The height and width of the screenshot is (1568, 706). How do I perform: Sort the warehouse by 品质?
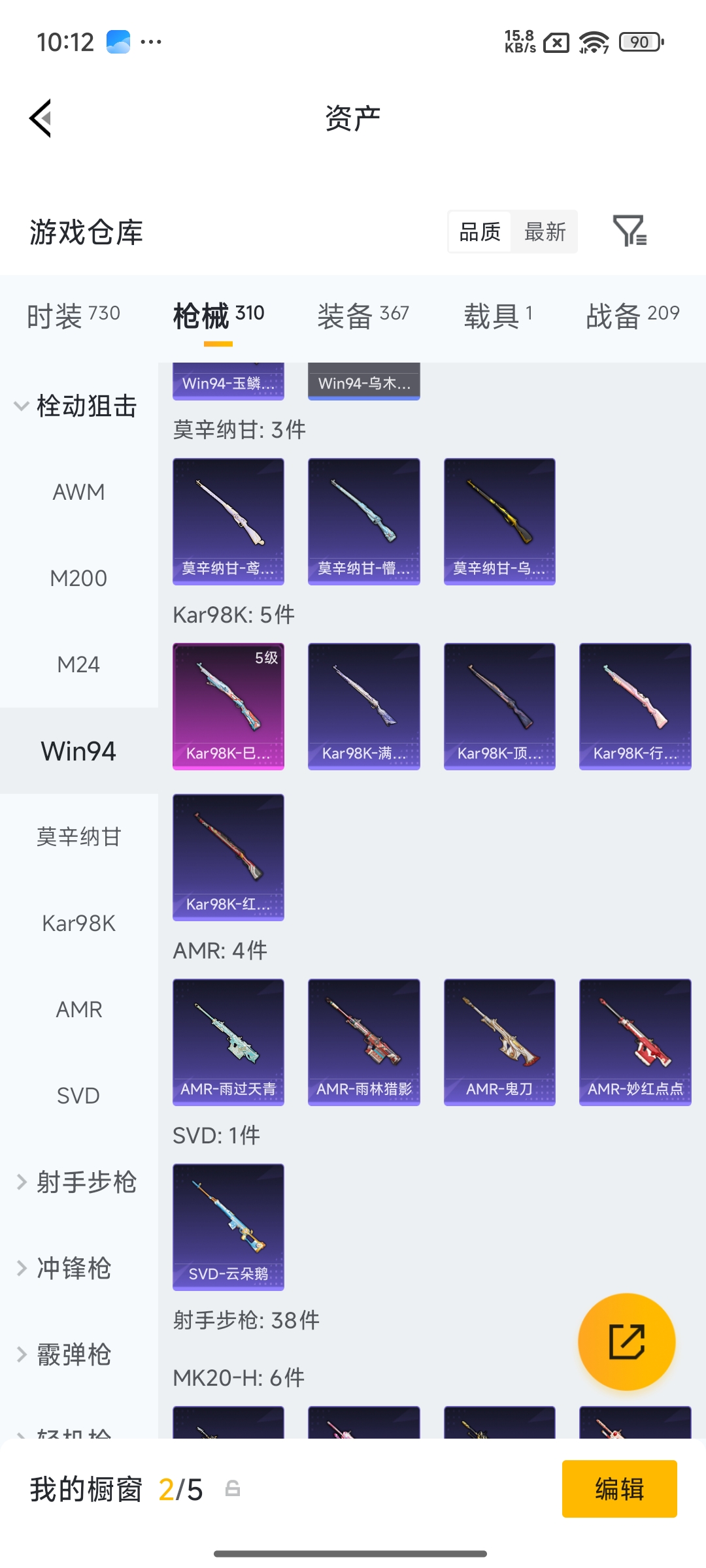(x=479, y=231)
